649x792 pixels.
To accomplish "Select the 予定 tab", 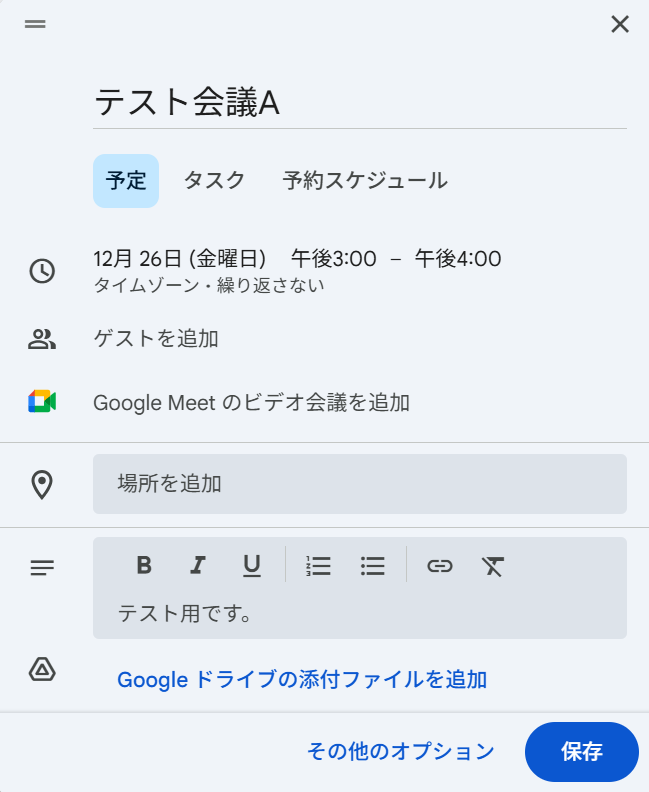I will pyautogui.click(x=126, y=181).
